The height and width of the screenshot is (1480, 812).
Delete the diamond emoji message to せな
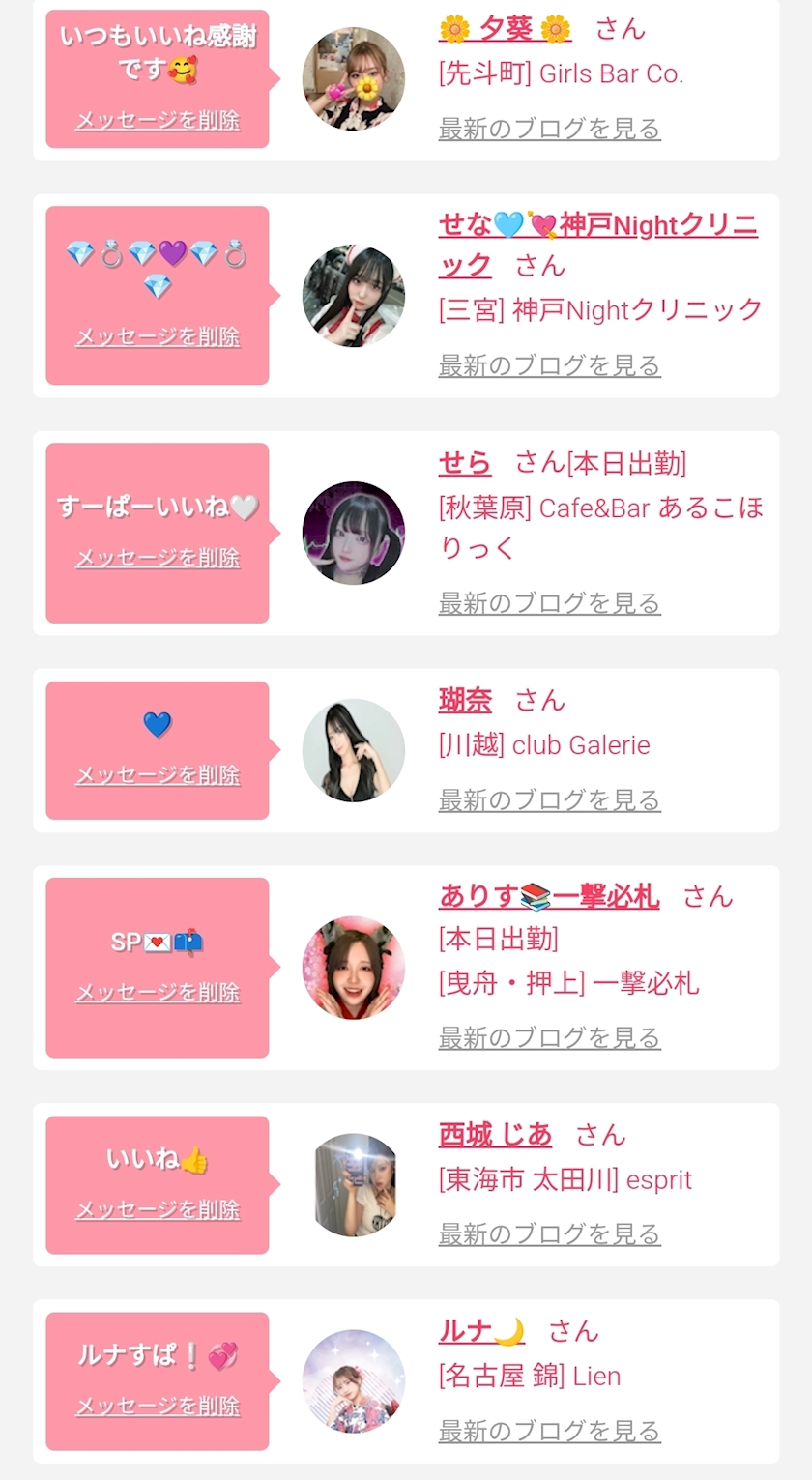[x=158, y=337]
